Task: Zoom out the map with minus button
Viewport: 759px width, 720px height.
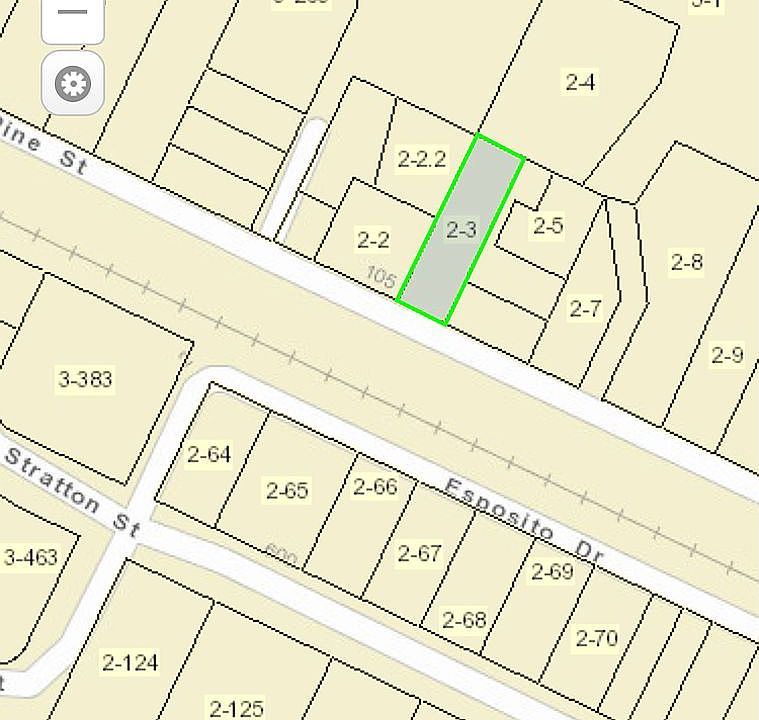Action: (73, 14)
